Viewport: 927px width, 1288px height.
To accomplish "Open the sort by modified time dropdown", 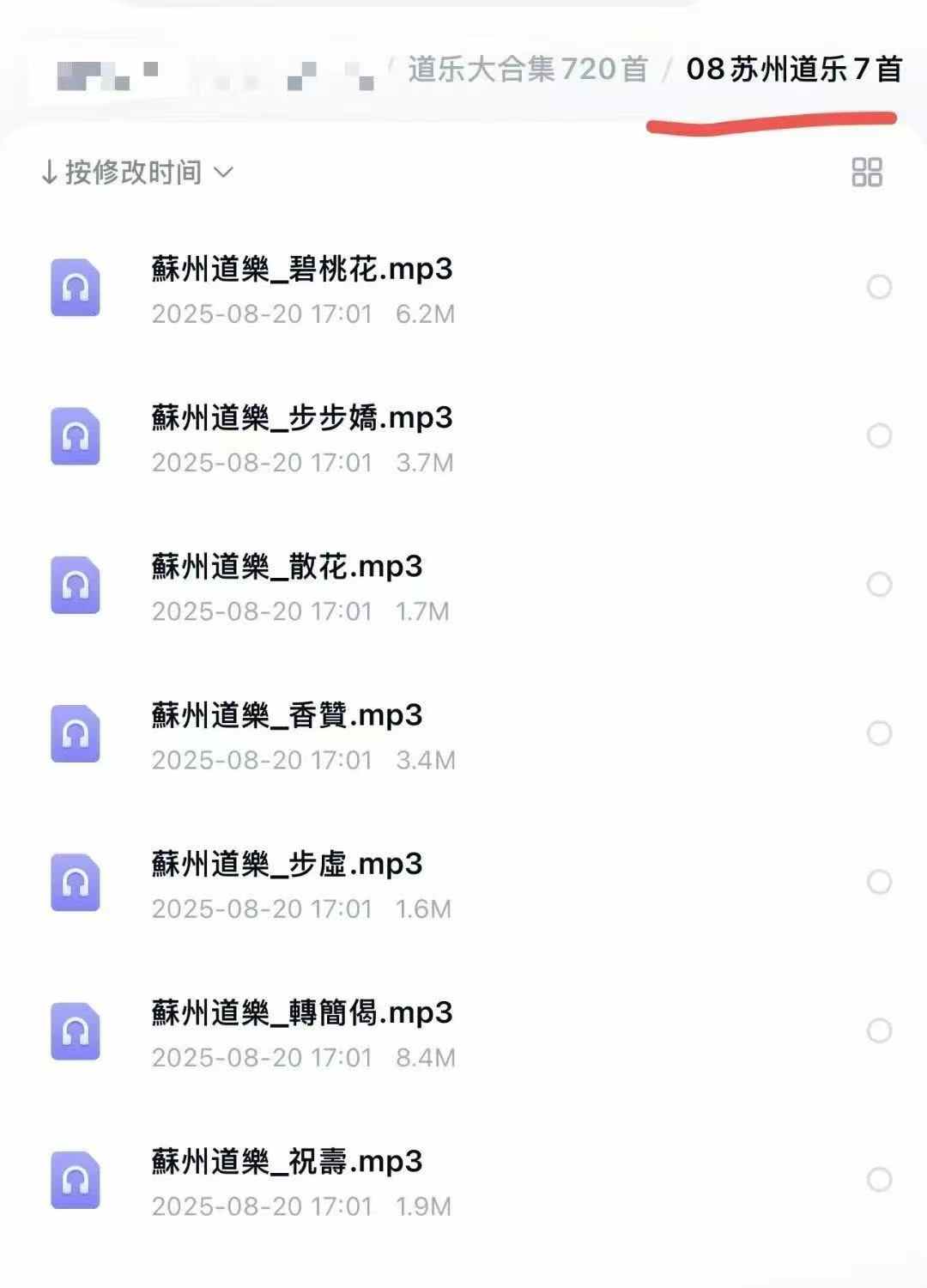I will [137, 173].
